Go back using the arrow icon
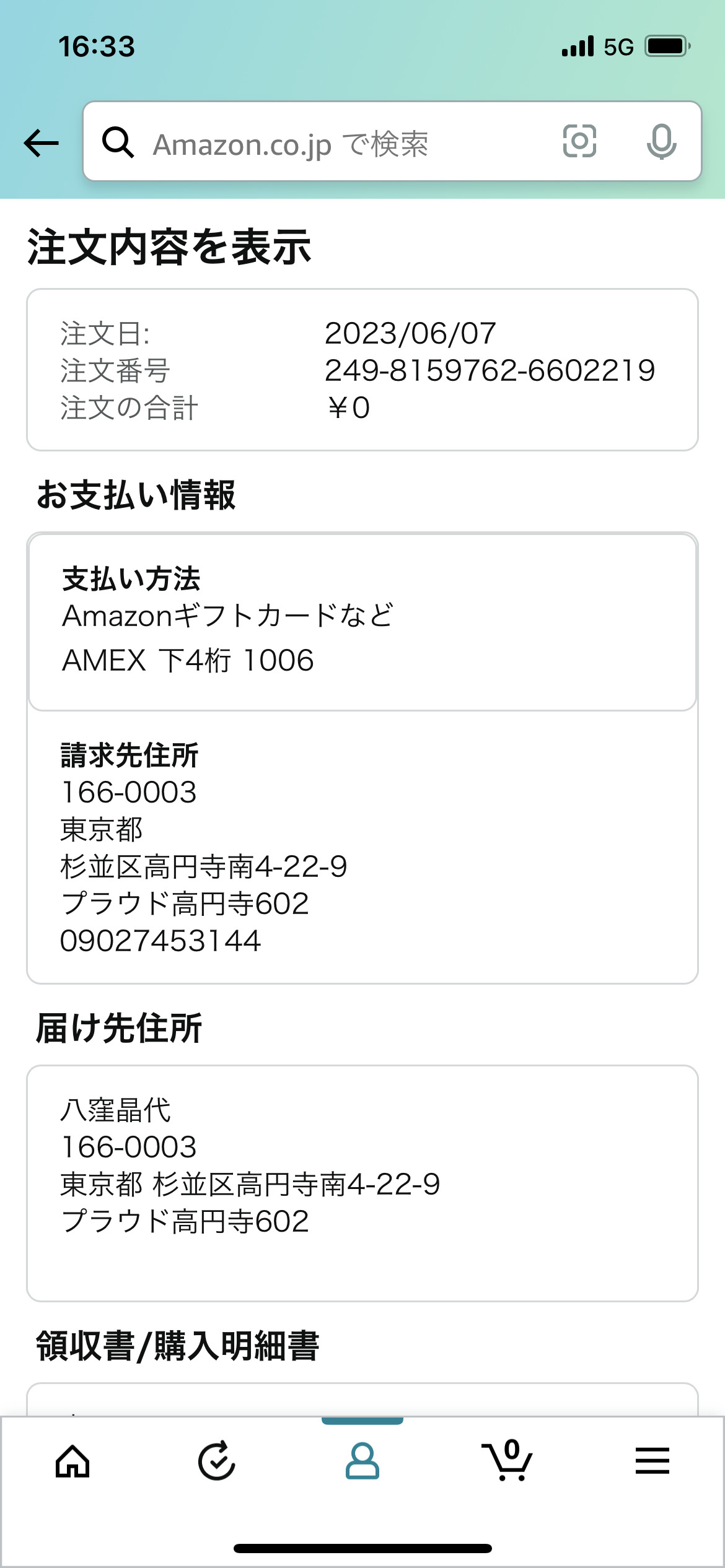The image size is (725, 1568). point(42,143)
